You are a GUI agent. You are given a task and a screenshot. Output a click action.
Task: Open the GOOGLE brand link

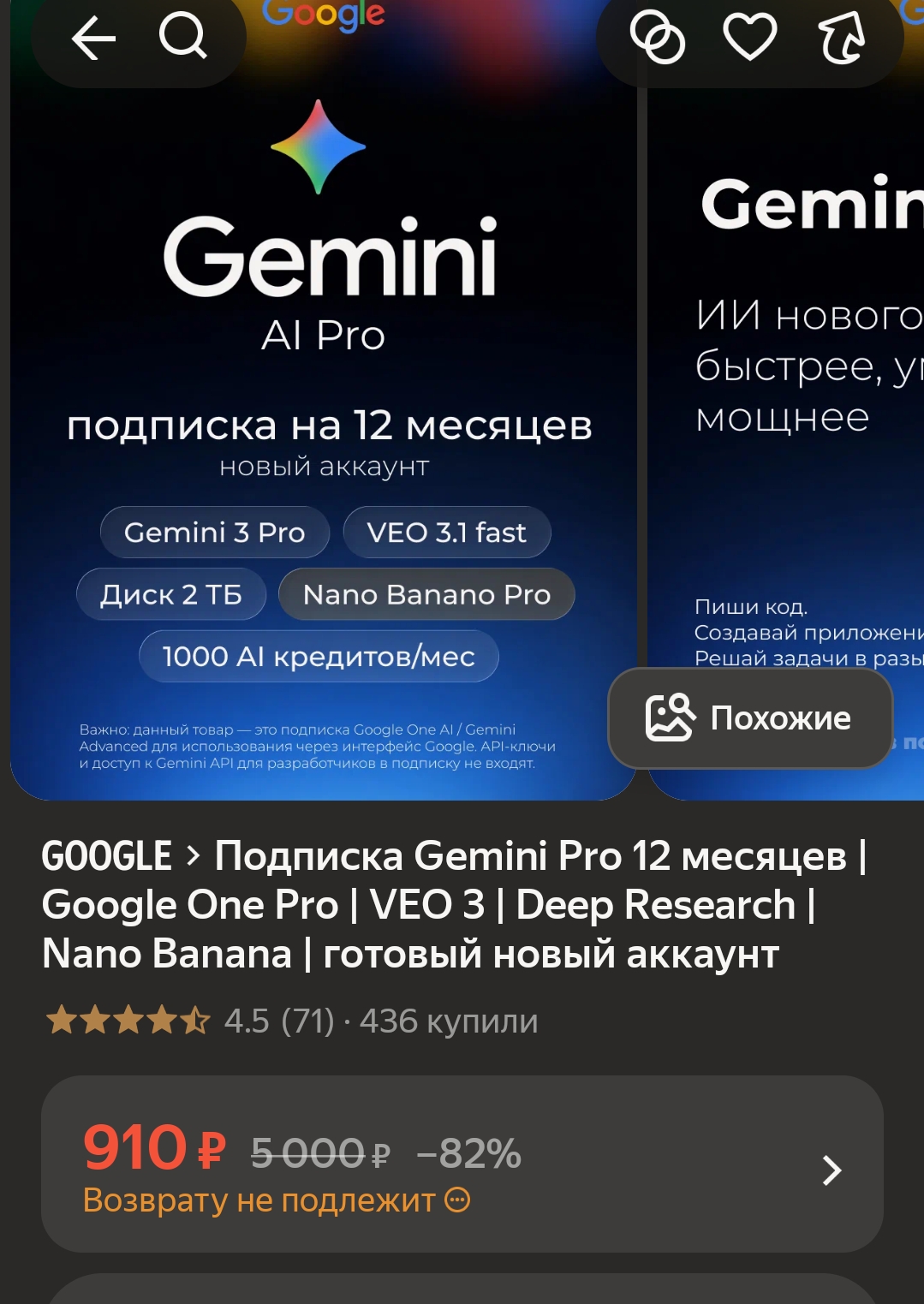107,856
